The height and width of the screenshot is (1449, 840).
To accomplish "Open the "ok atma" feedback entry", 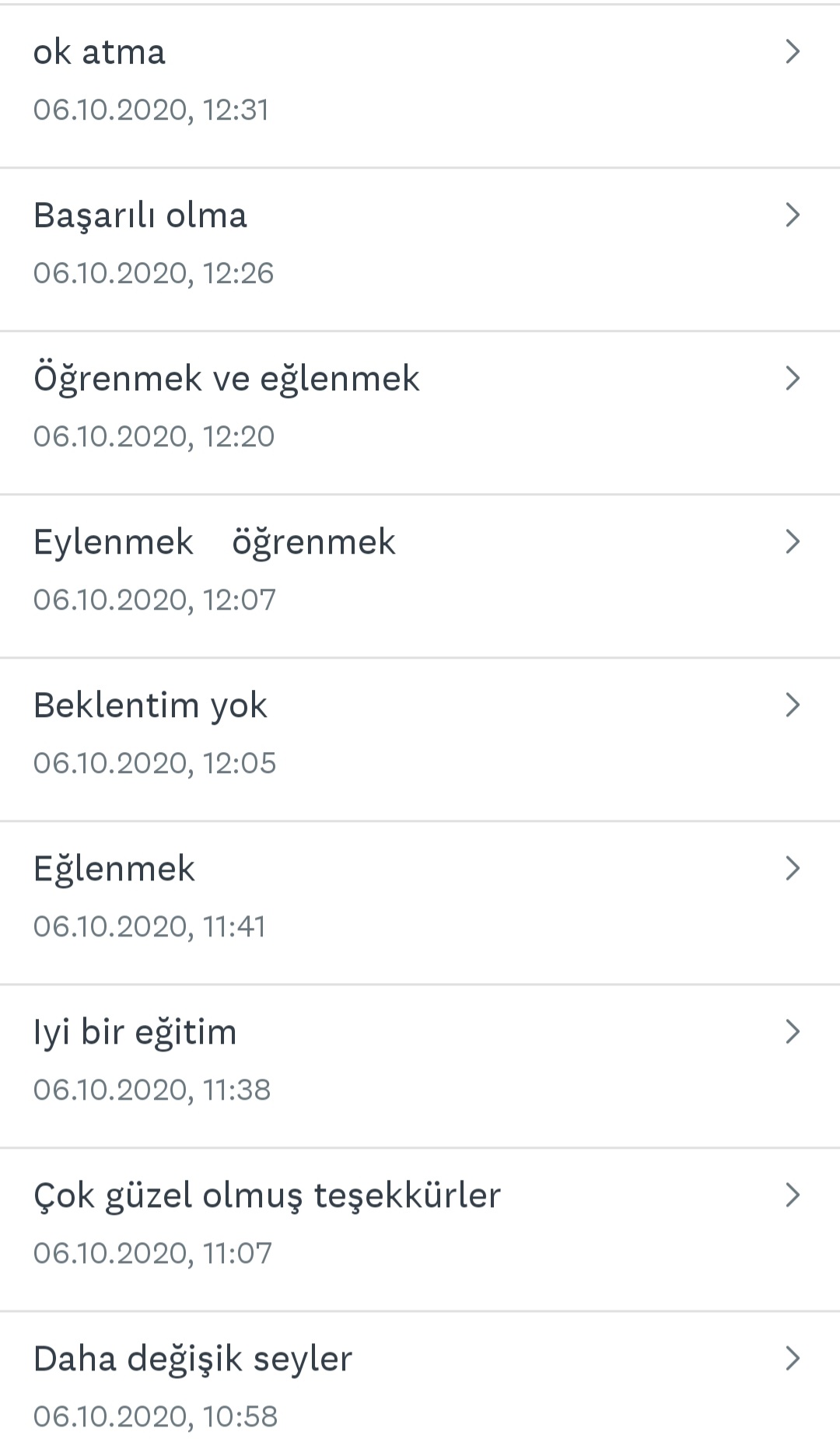I will click(793, 51).
